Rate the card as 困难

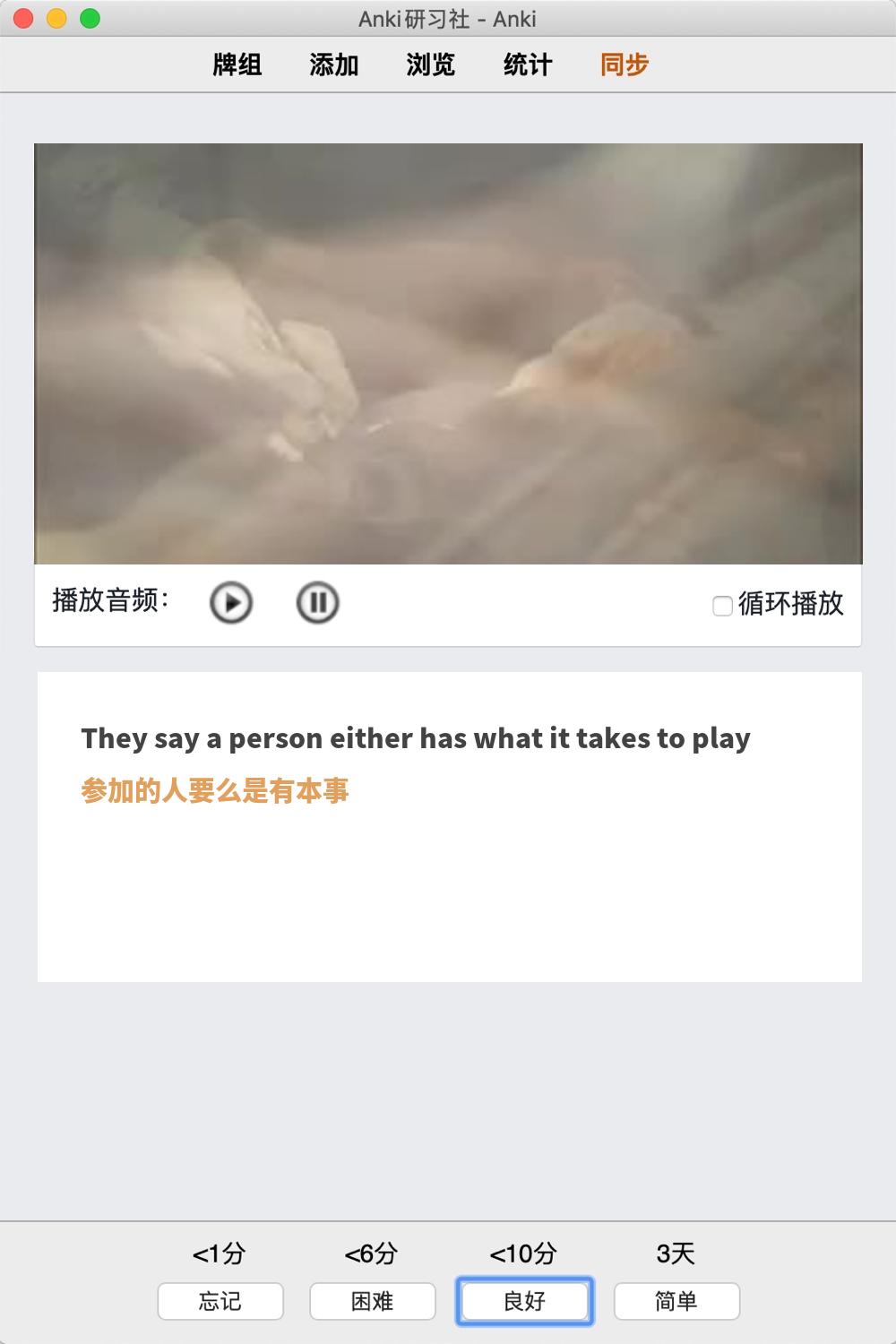coord(373,1301)
